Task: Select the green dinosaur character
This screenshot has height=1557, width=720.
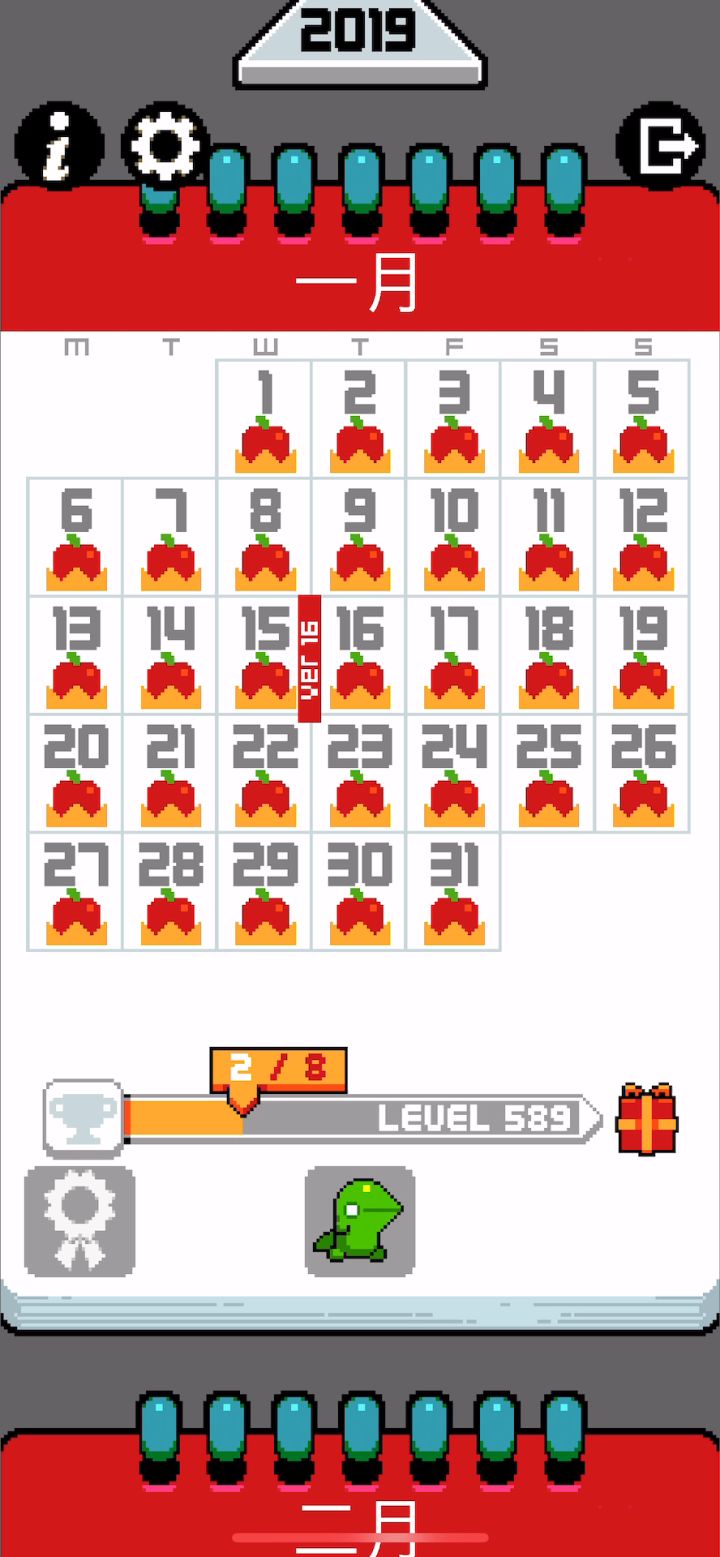Action: point(360,1221)
